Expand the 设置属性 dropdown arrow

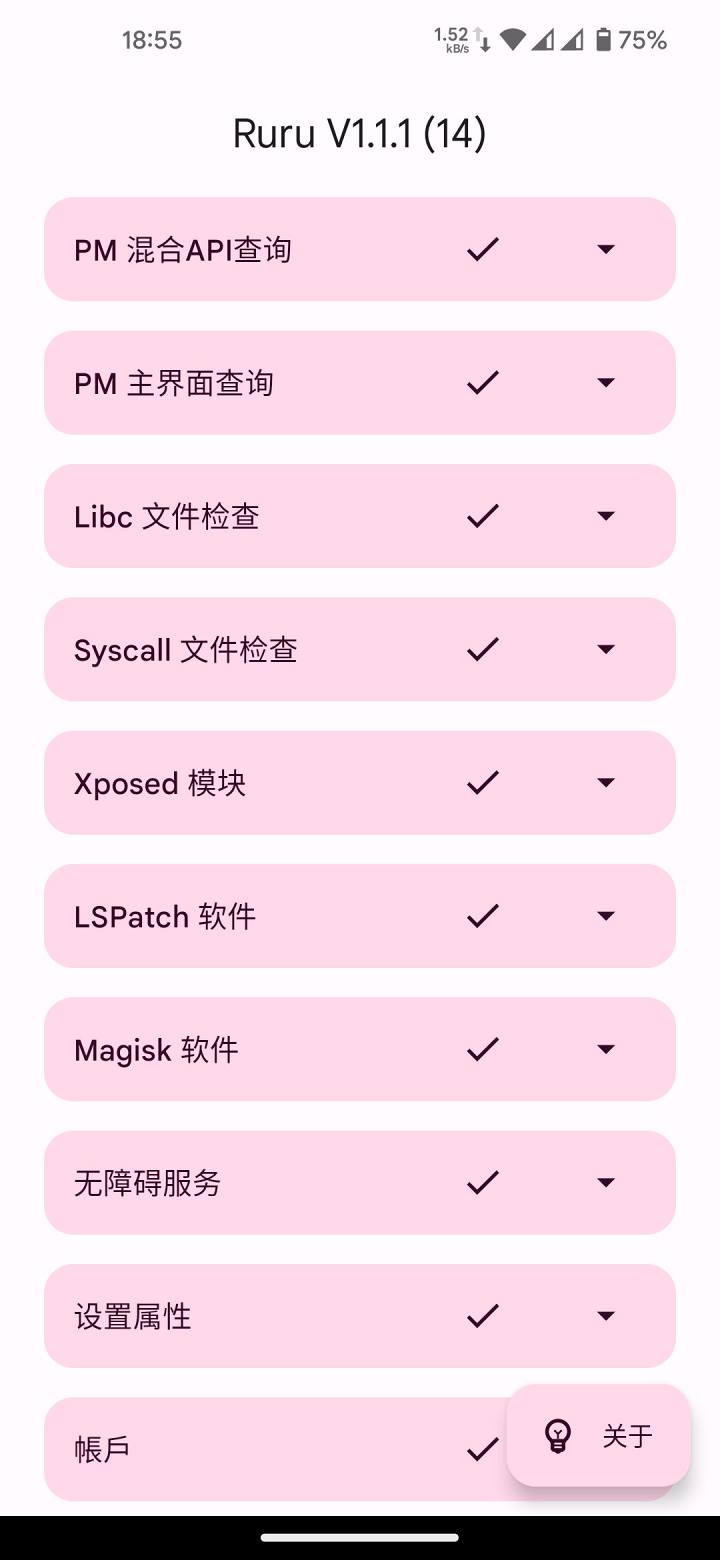605,1316
